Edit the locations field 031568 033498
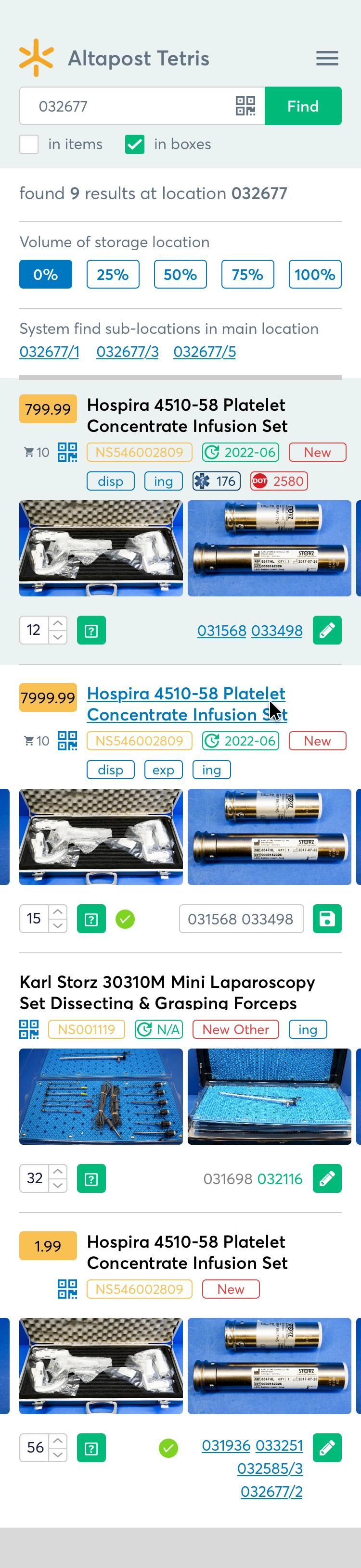This screenshot has height=1568, width=361. tap(241, 919)
